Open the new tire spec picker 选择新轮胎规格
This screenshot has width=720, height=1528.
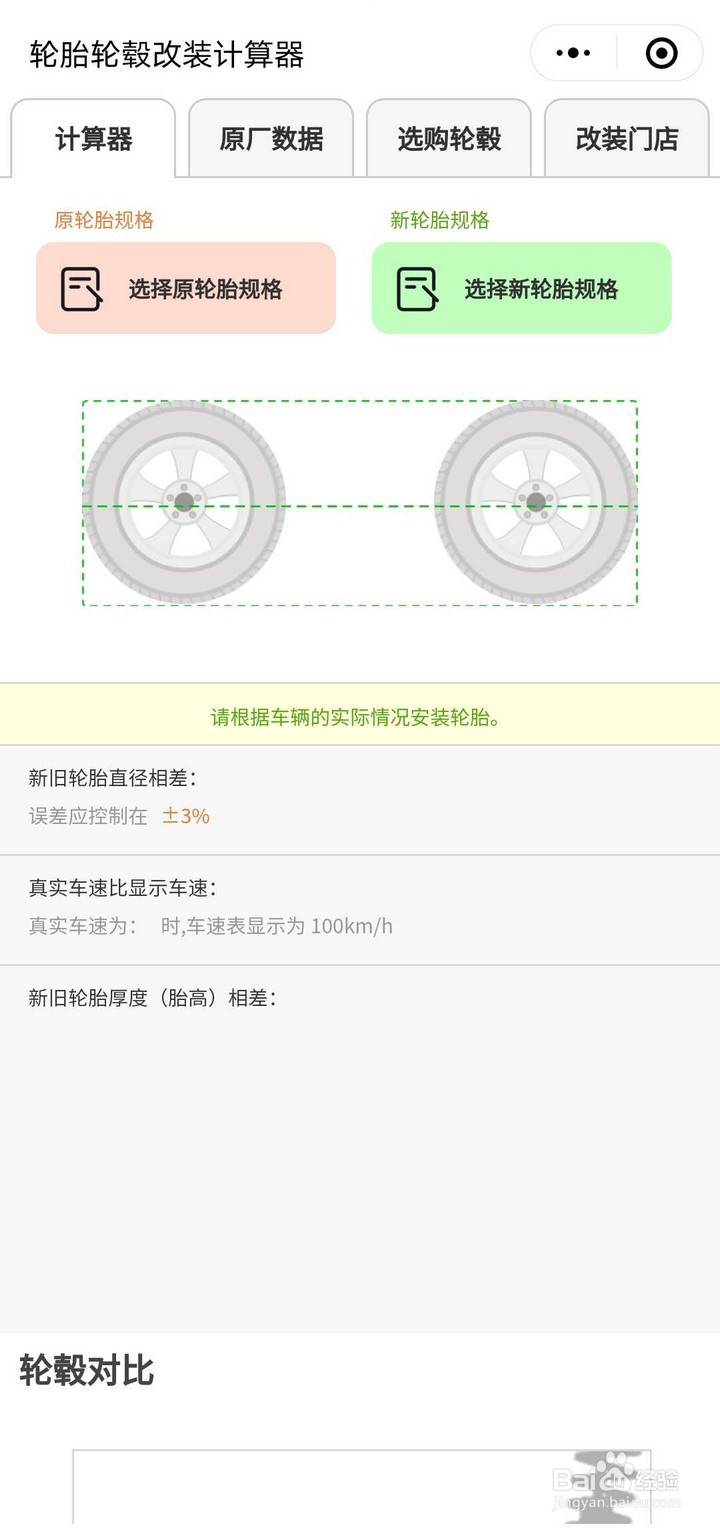point(521,287)
